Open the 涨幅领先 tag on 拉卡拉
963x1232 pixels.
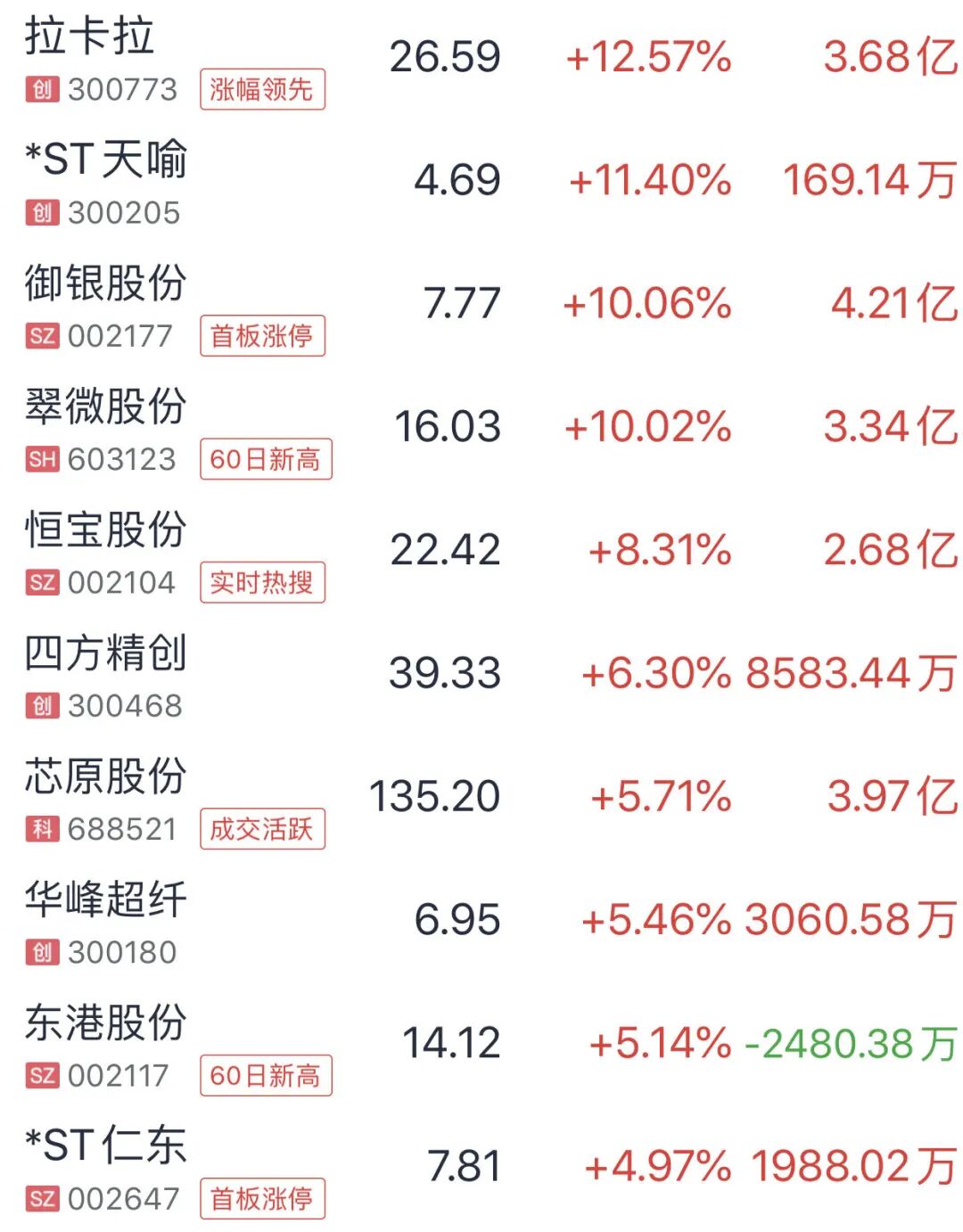[x=264, y=89]
